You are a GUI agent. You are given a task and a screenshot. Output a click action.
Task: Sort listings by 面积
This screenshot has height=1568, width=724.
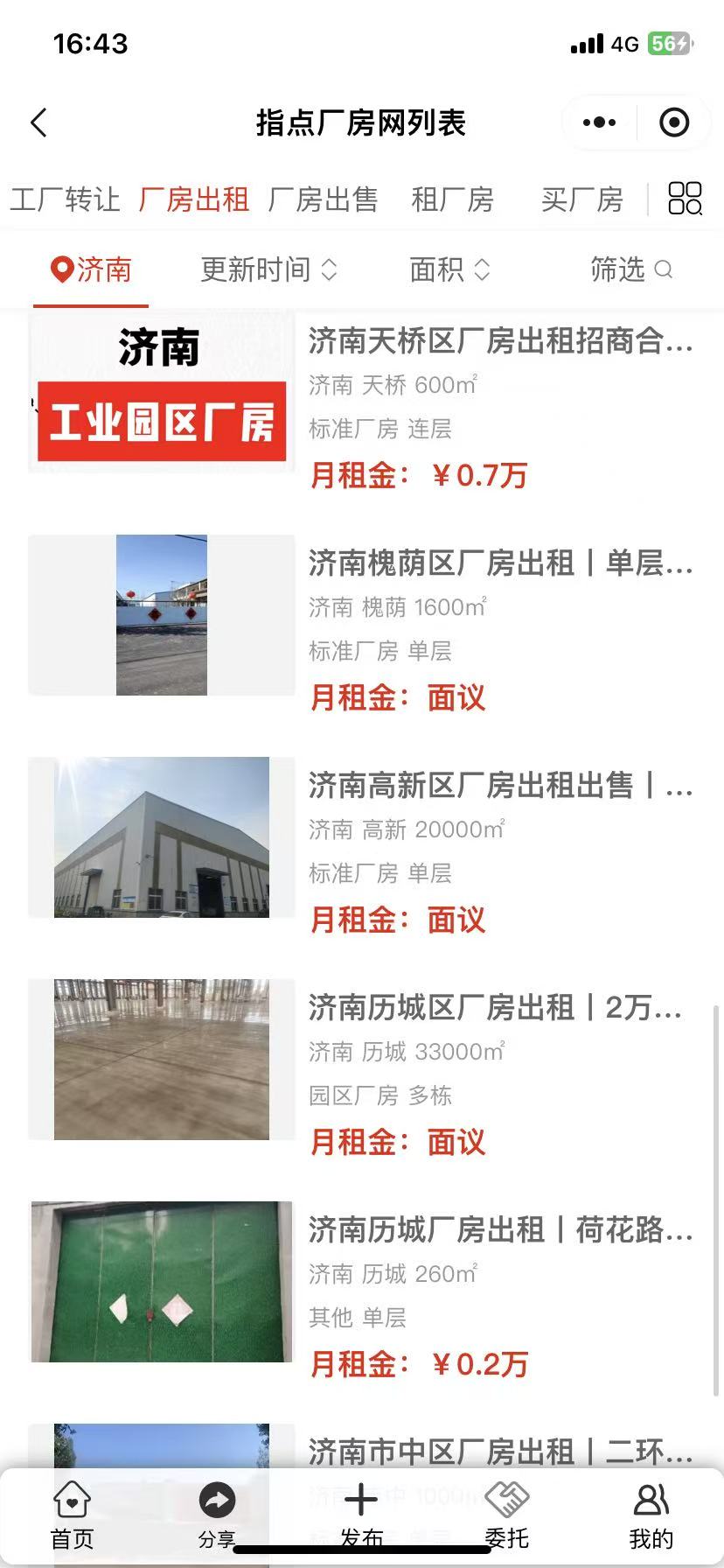449,269
